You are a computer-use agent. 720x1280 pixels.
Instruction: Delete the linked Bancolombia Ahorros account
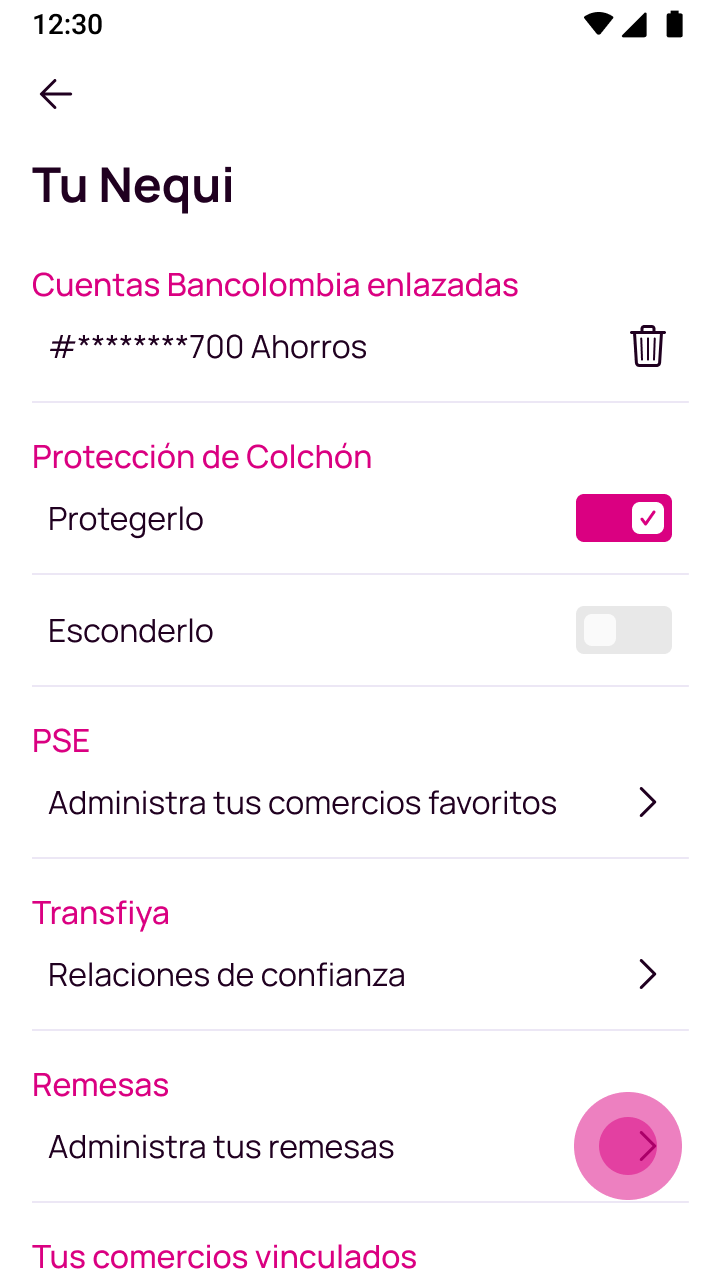[648, 347]
